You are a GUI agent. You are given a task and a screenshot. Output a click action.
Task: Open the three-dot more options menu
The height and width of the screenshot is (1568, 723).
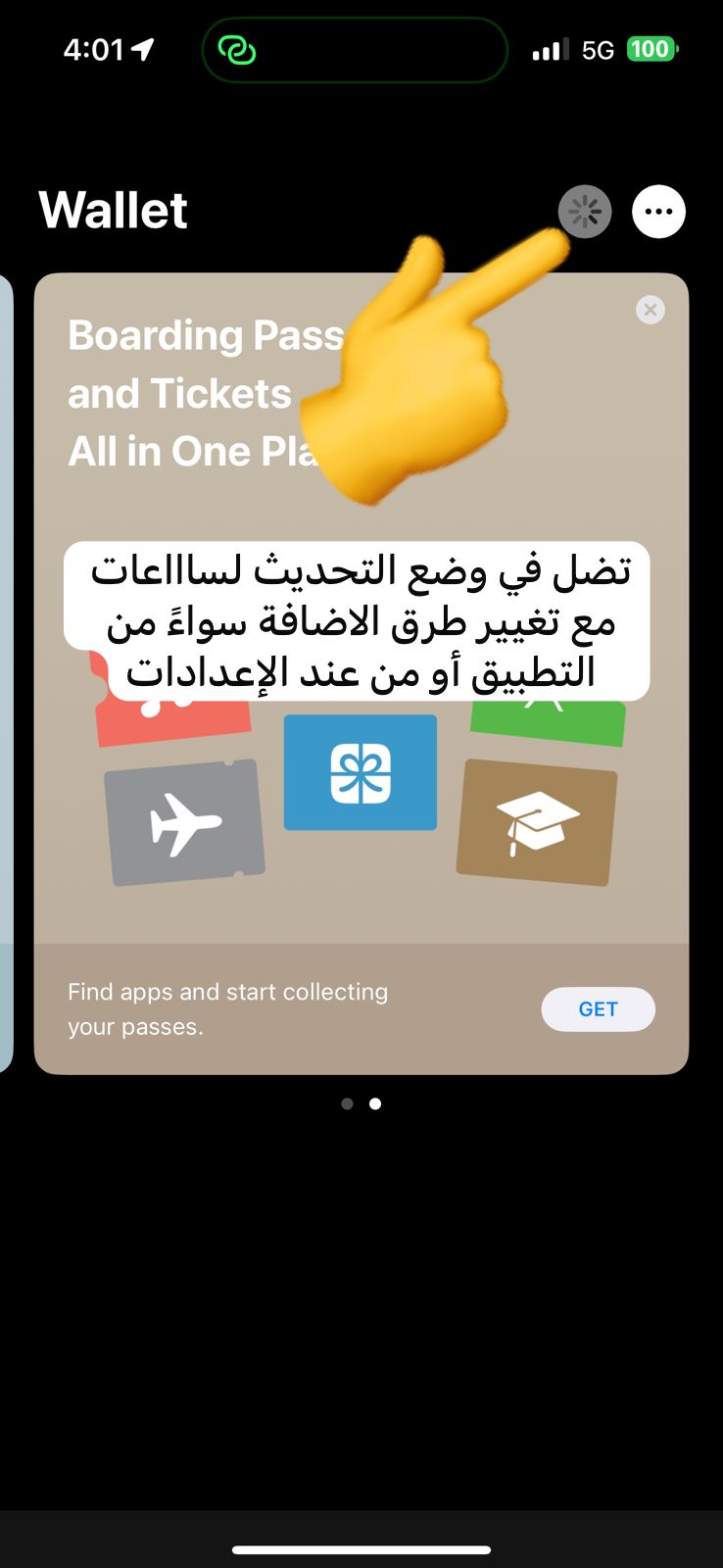point(658,212)
